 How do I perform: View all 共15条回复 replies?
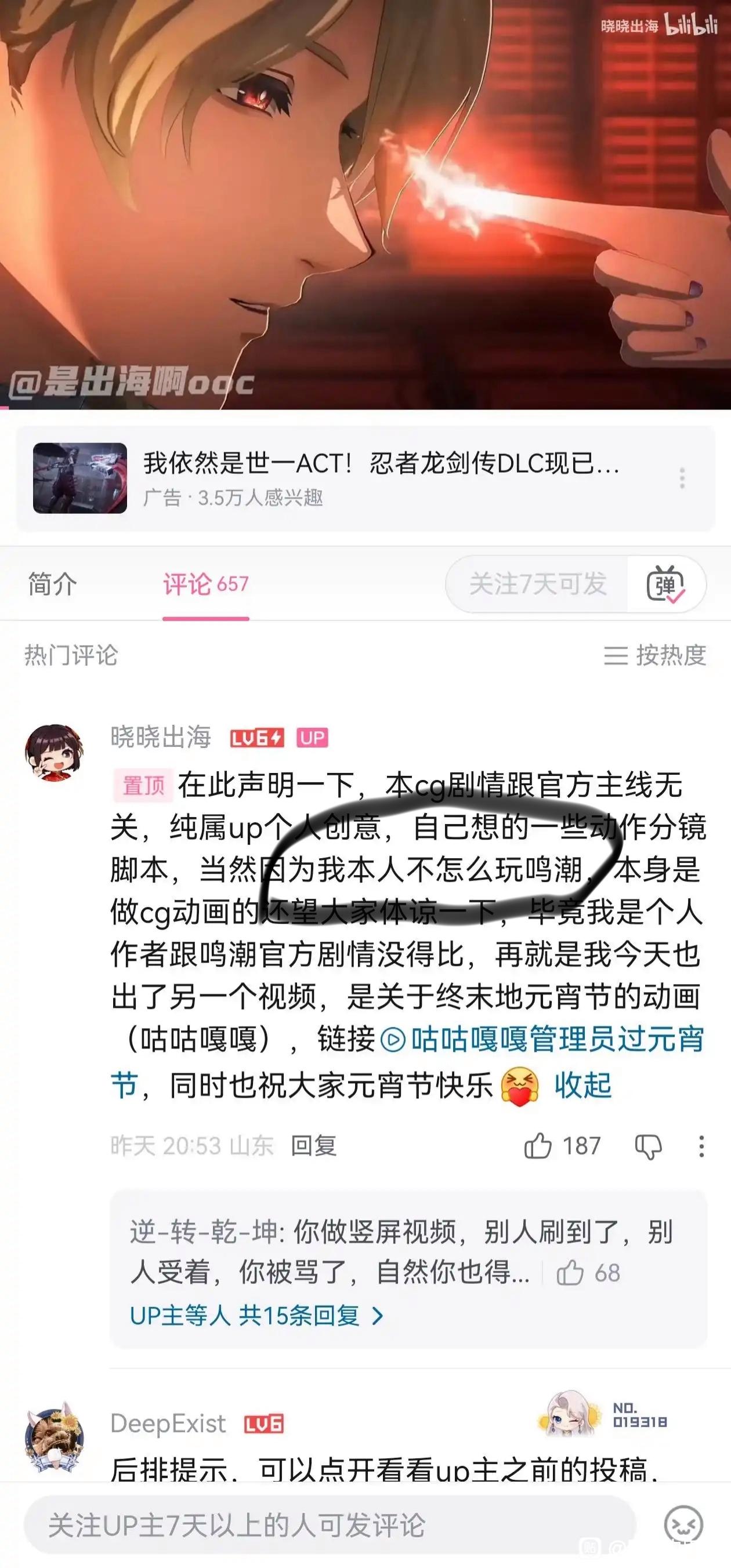256,1316
